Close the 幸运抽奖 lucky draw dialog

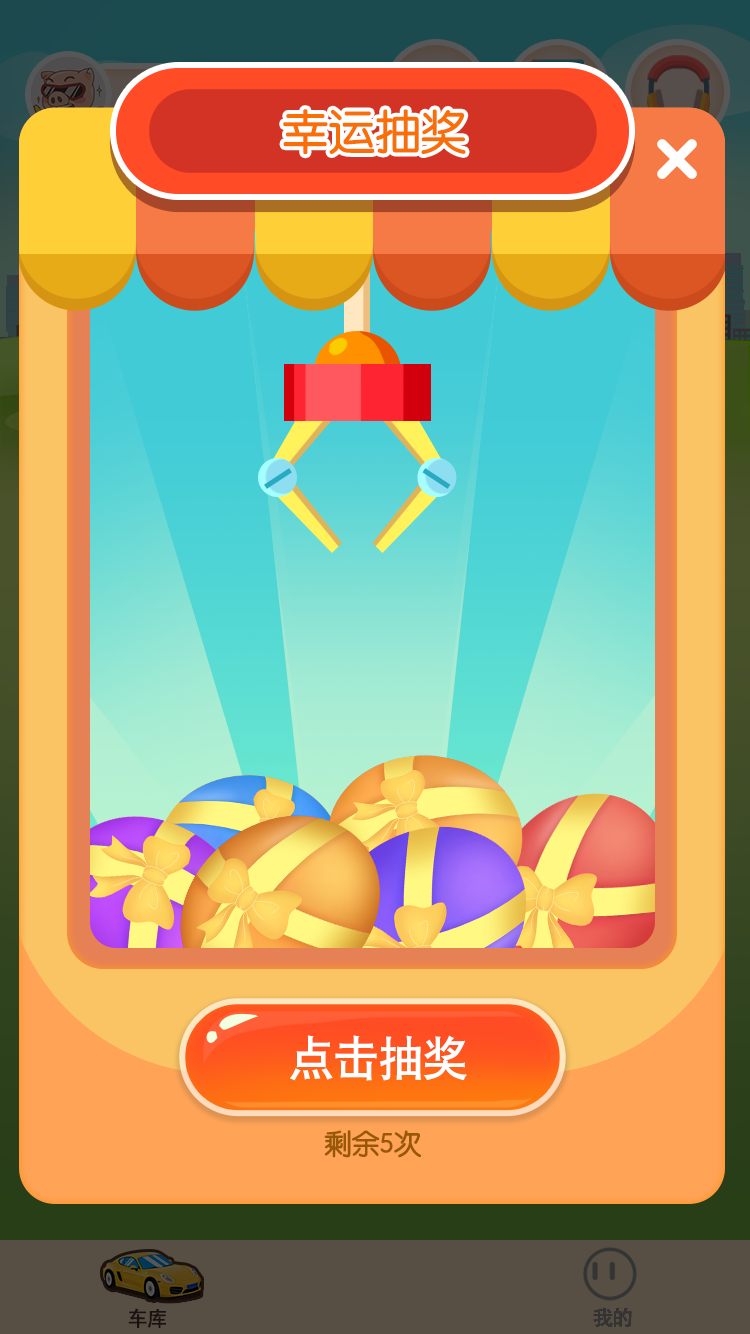pos(676,159)
